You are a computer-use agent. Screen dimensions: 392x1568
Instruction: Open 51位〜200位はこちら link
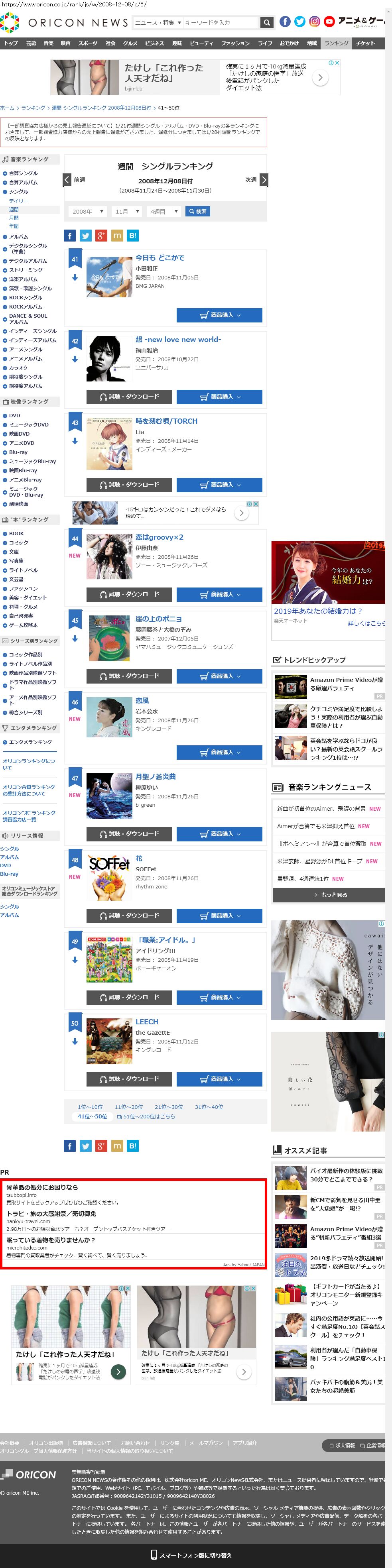pos(148,1116)
